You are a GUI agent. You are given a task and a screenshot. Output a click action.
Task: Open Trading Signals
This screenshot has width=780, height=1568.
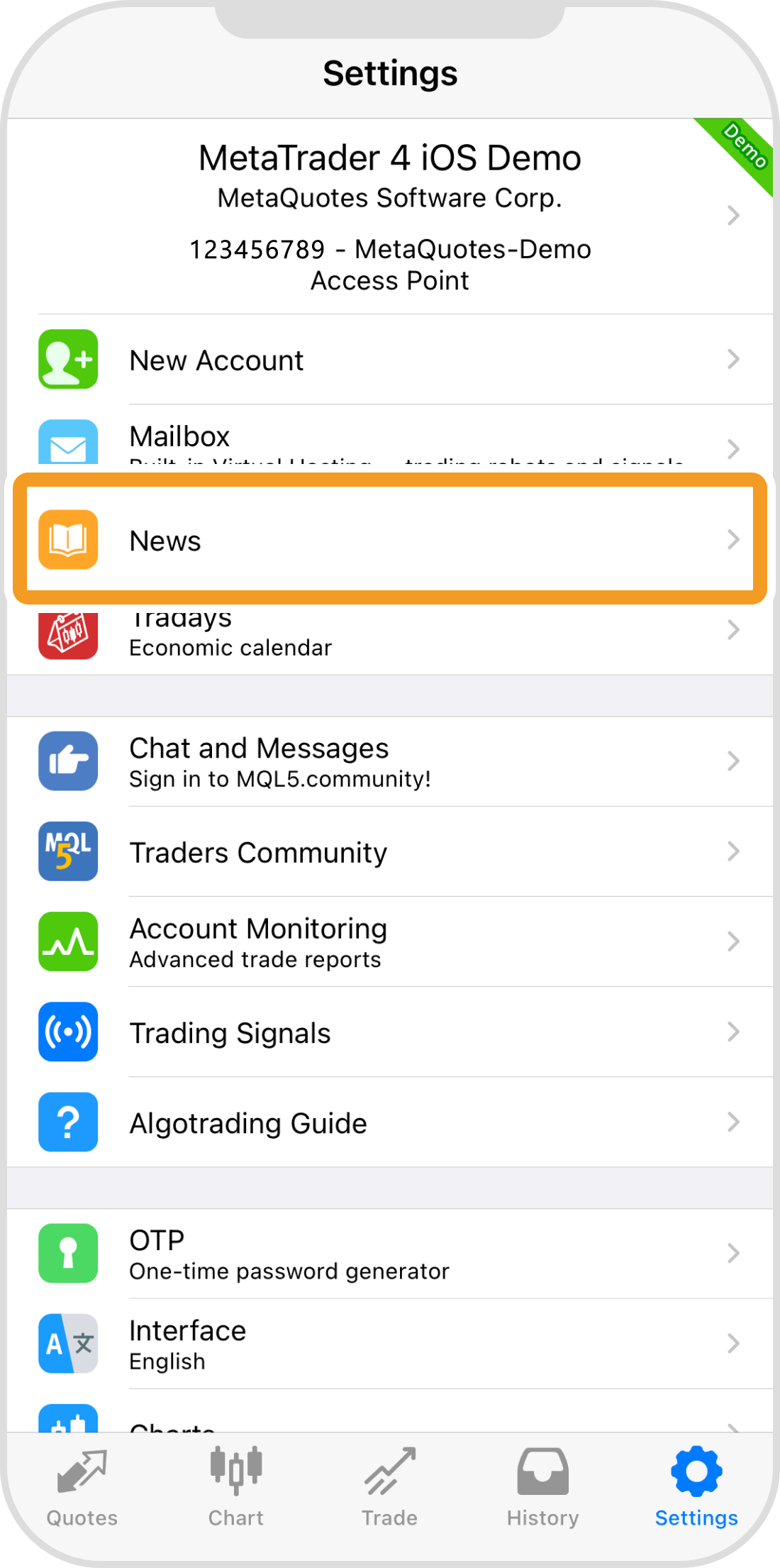pyautogui.click(x=390, y=1032)
